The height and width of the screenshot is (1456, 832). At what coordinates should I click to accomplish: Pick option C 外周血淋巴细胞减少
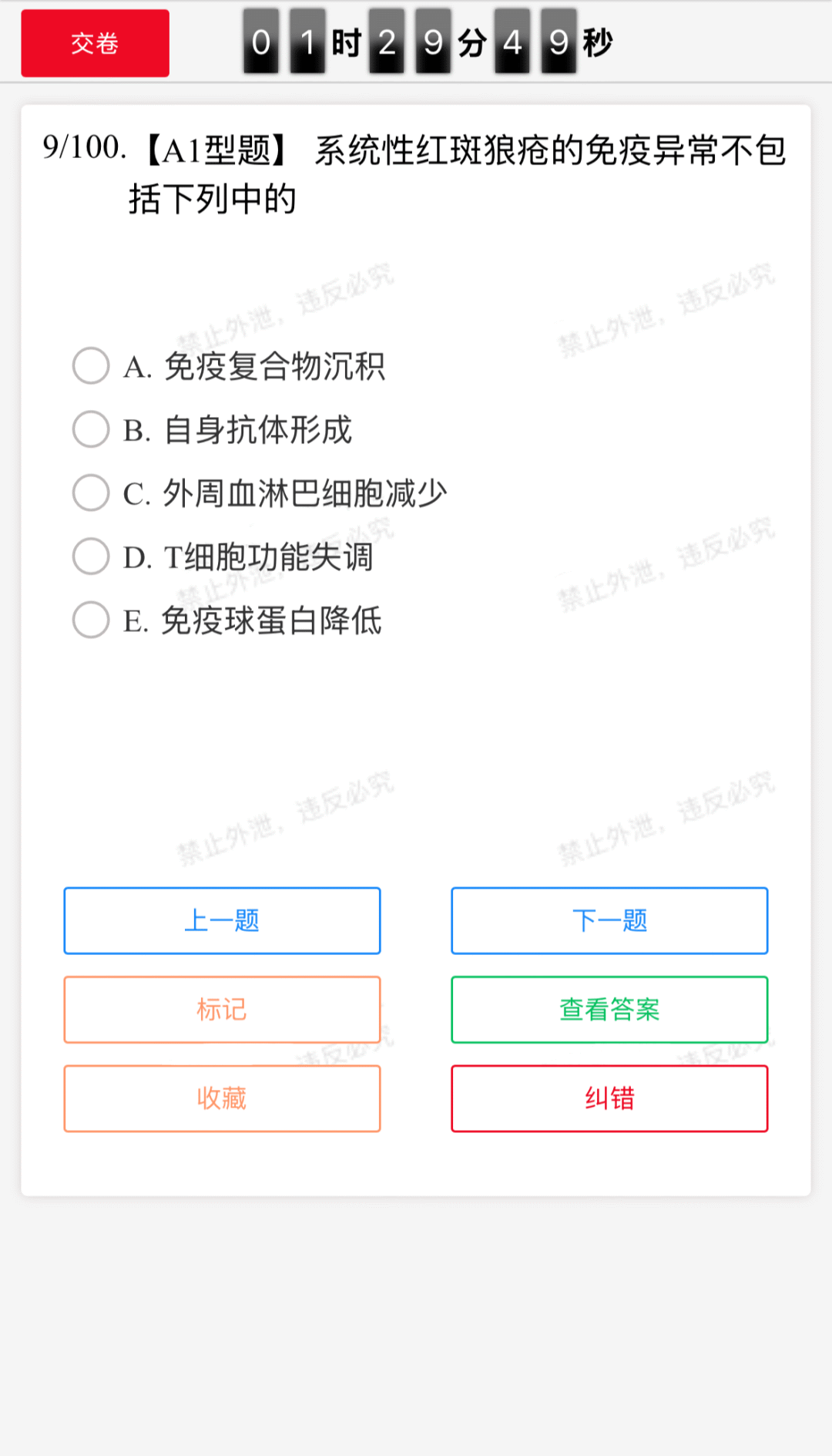click(x=91, y=493)
